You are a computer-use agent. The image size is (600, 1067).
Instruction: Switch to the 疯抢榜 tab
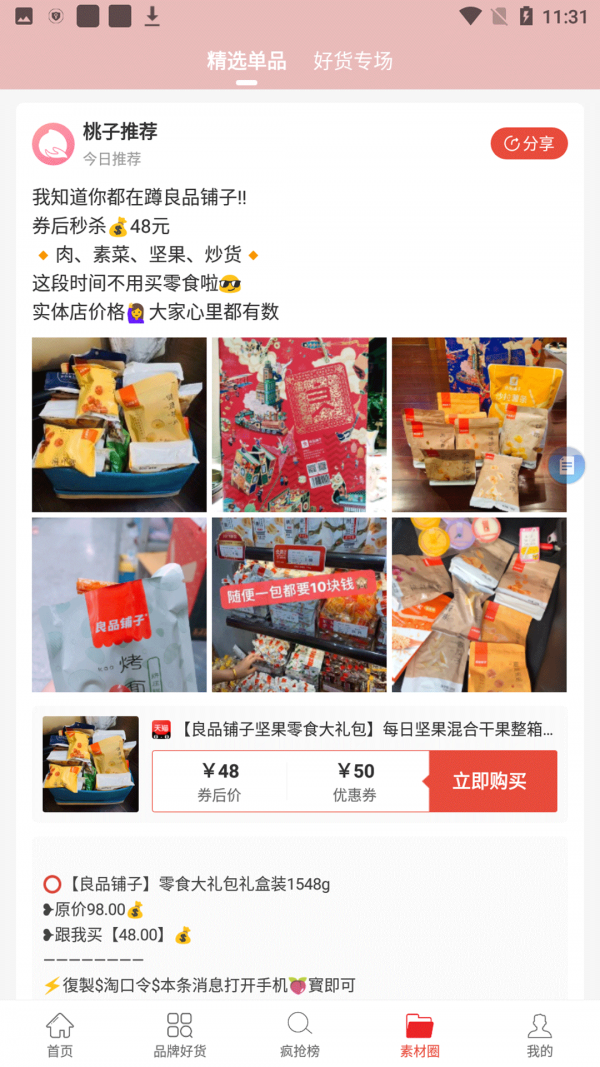click(x=299, y=1034)
